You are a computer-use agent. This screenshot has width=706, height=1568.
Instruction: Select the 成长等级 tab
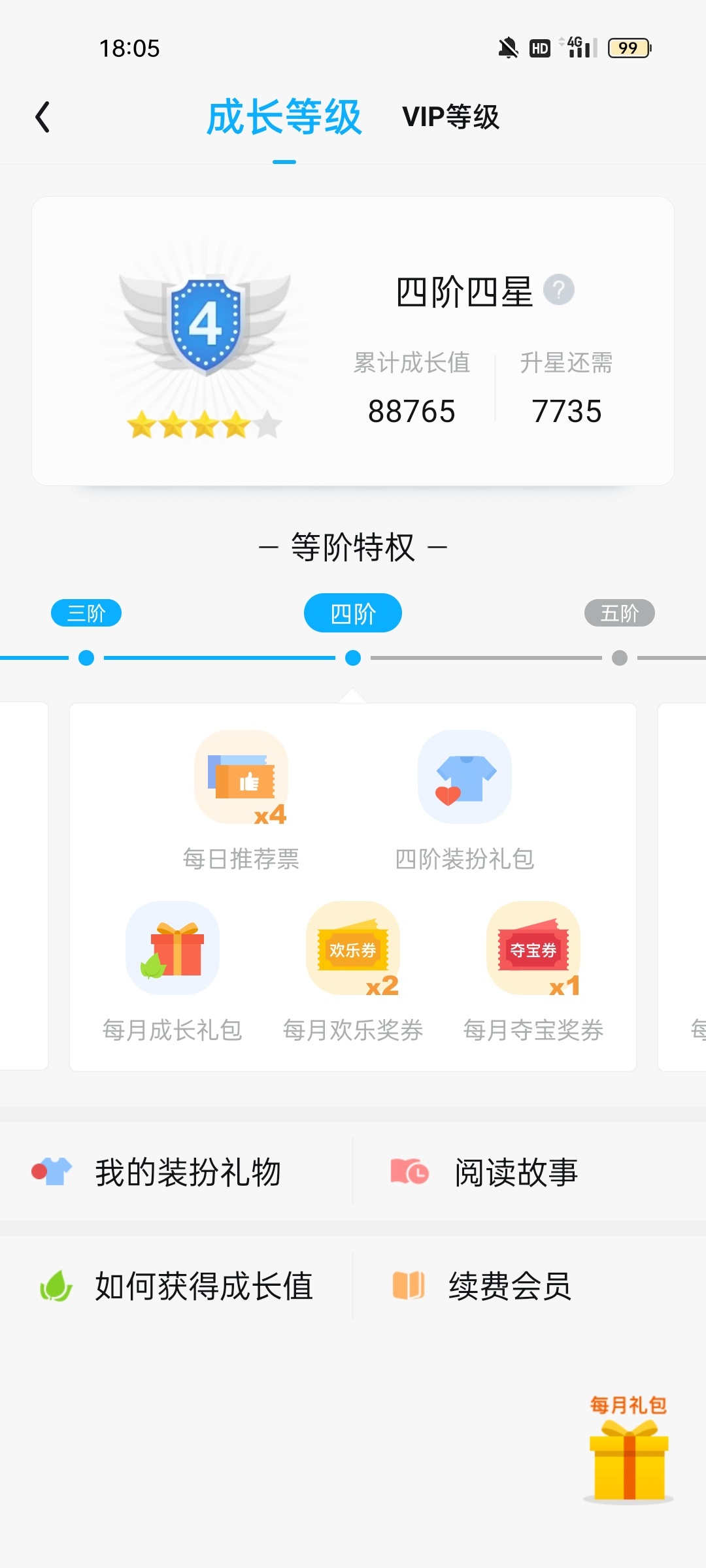tap(284, 118)
